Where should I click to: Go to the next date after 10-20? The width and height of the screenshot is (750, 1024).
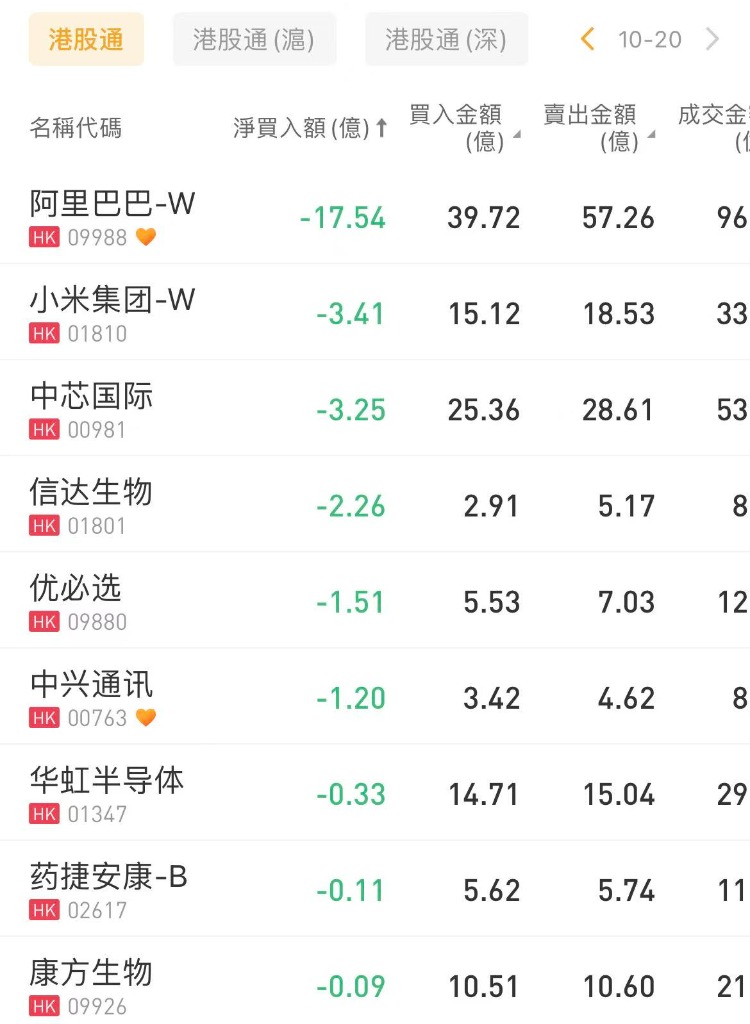(x=712, y=40)
